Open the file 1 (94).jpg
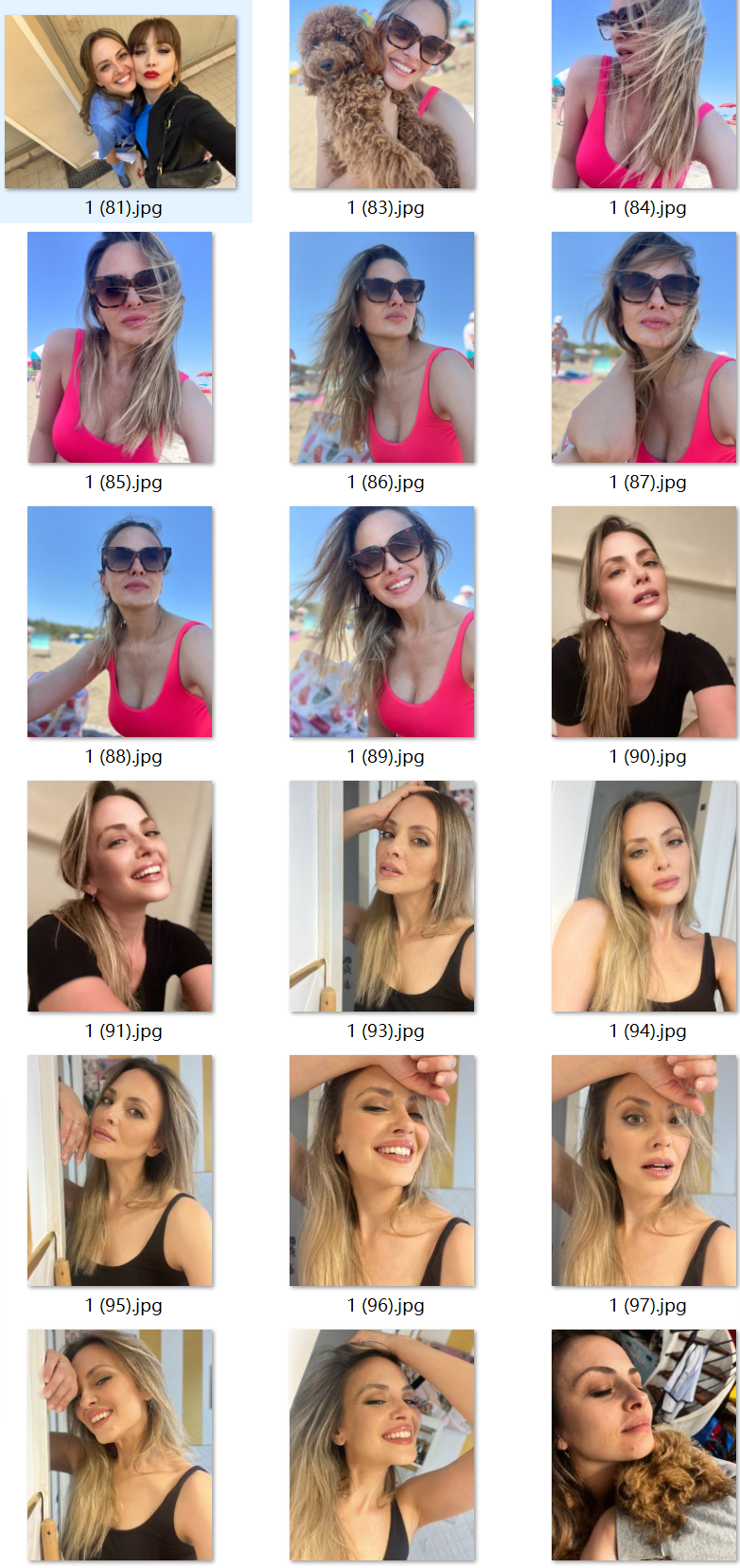The image size is (740, 1568). click(644, 896)
